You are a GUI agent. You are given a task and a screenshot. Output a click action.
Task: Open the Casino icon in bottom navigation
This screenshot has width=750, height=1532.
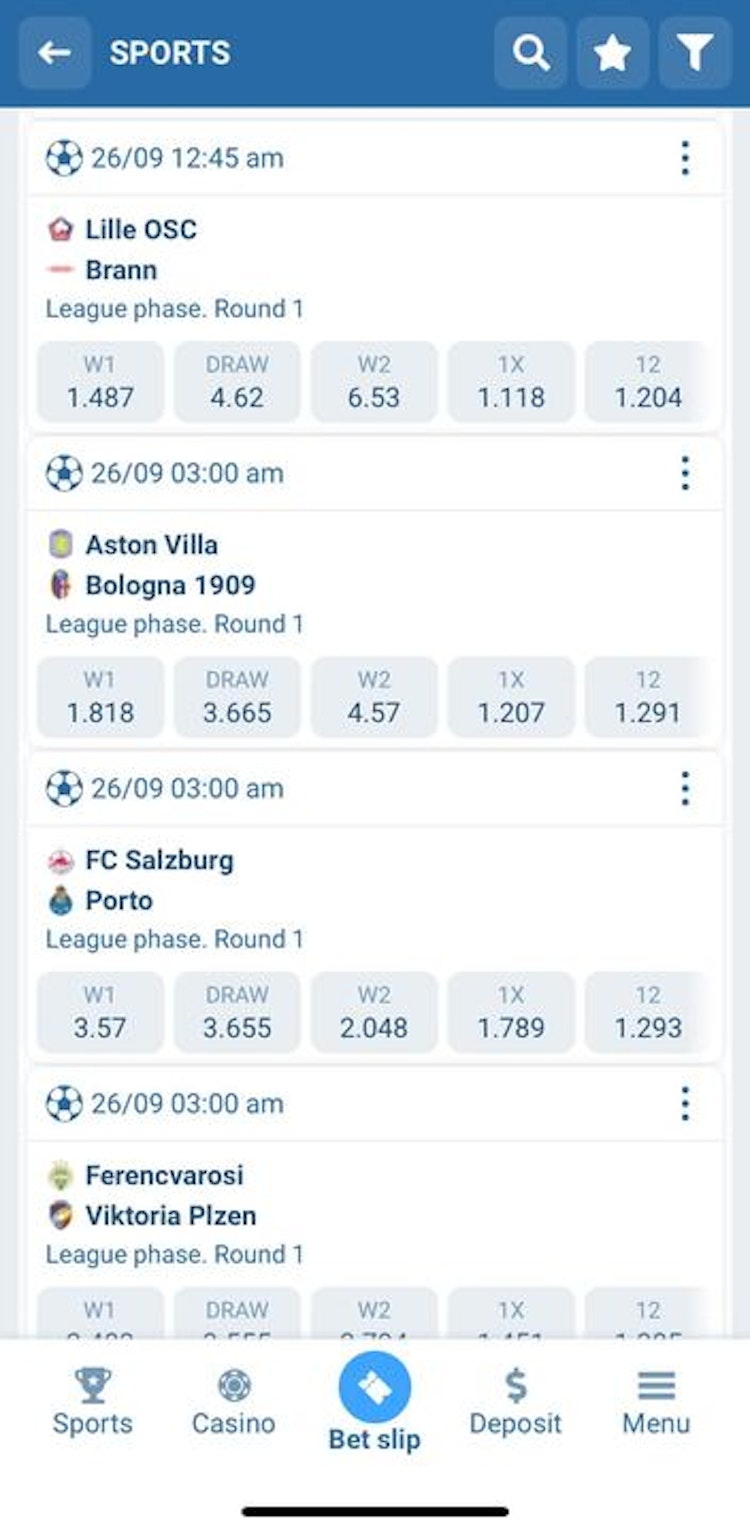pyautogui.click(x=235, y=1385)
